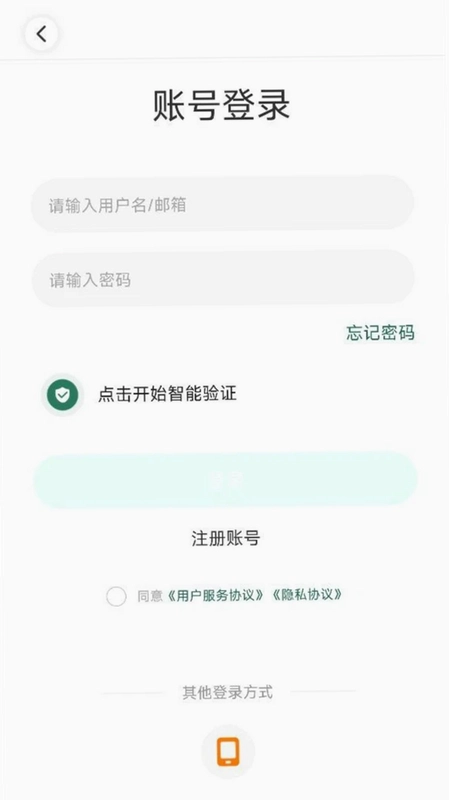Open the 《用户服务协议》 link
Screen dimensions: 449x800
(216, 595)
